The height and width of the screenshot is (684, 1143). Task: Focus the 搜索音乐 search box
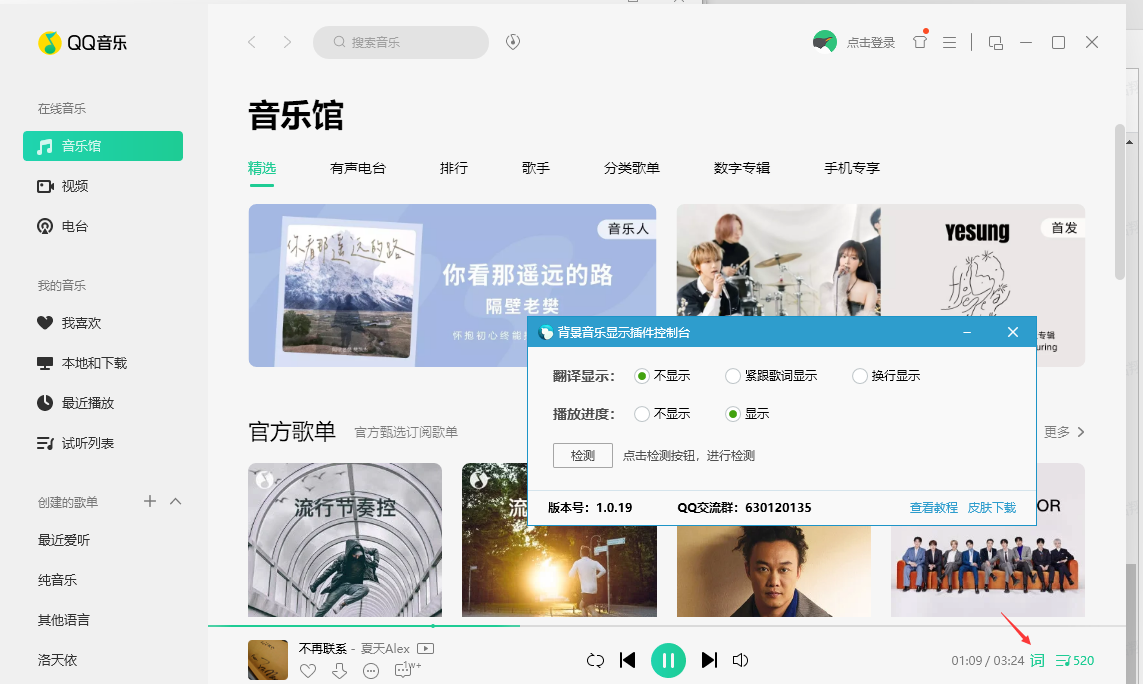[x=410, y=42]
